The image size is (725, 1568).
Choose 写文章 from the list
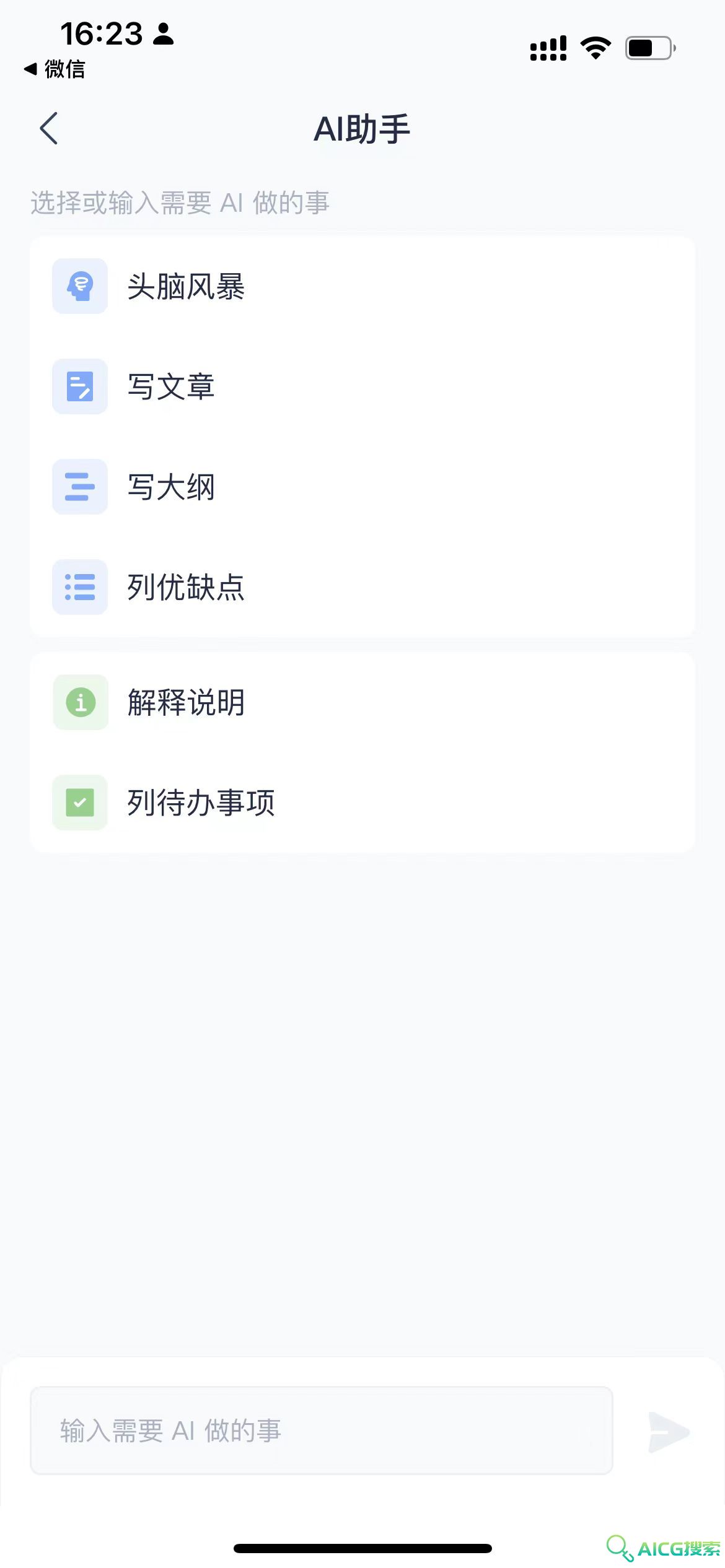pos(362,386)
